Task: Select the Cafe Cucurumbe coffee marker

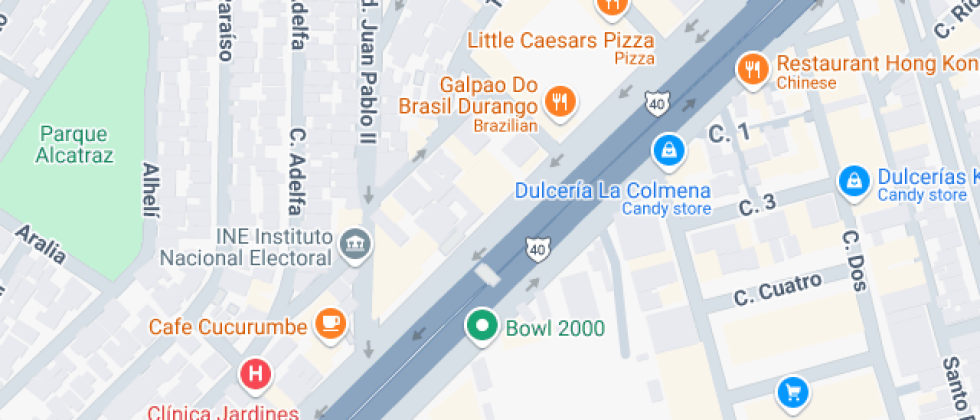Action: coord(330,323)
